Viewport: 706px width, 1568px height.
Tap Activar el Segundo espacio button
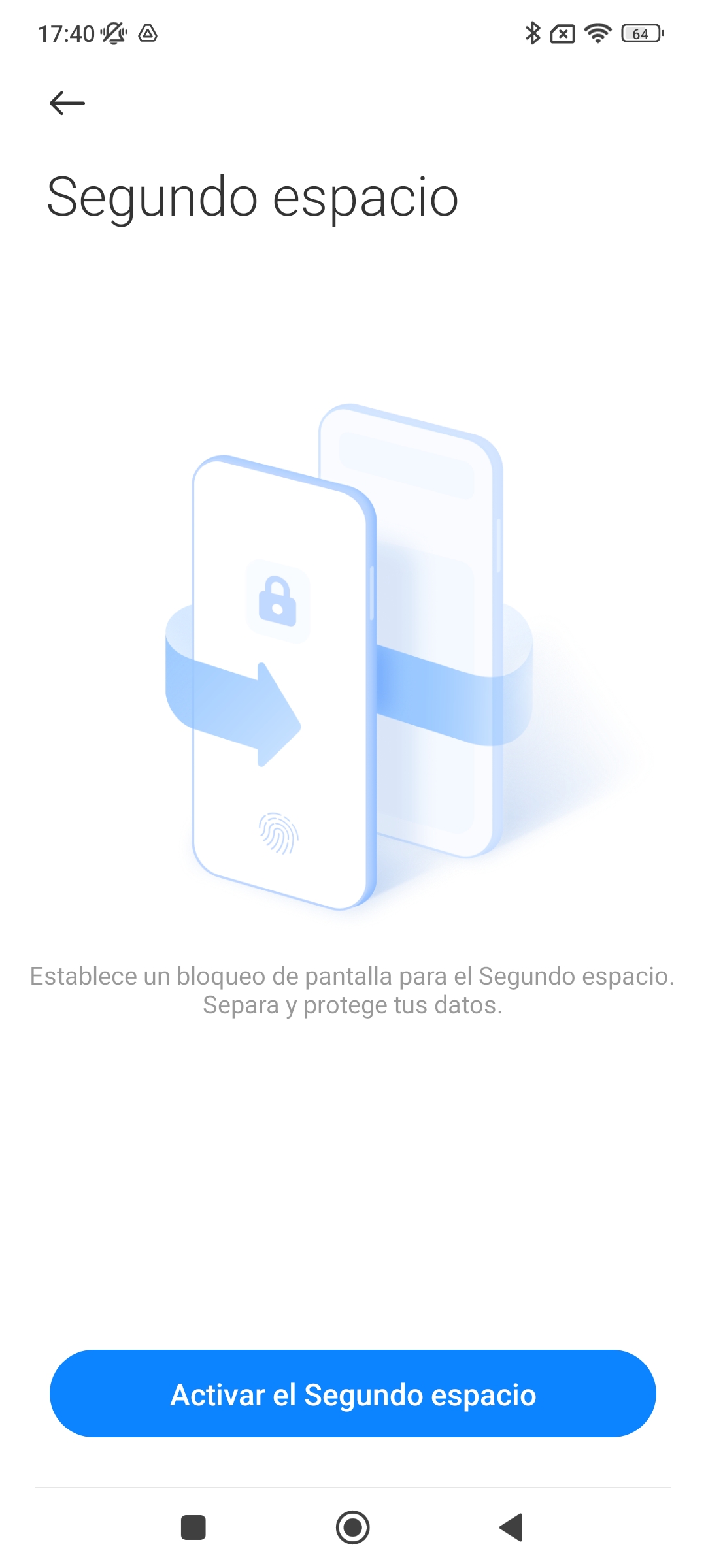click(x=353, y=1394)
